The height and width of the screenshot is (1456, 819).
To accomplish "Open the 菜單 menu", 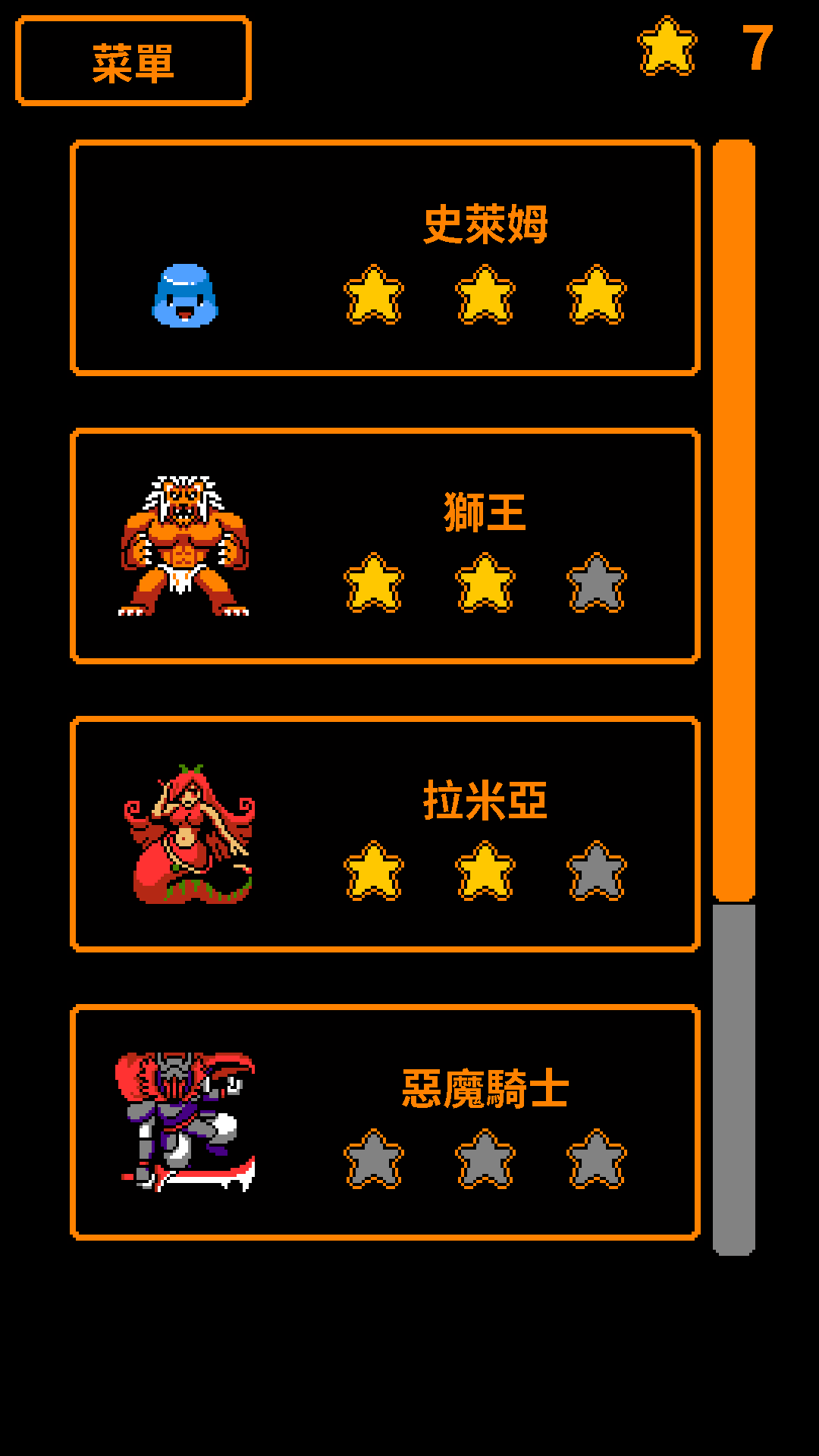I will [x=133, y=61].
